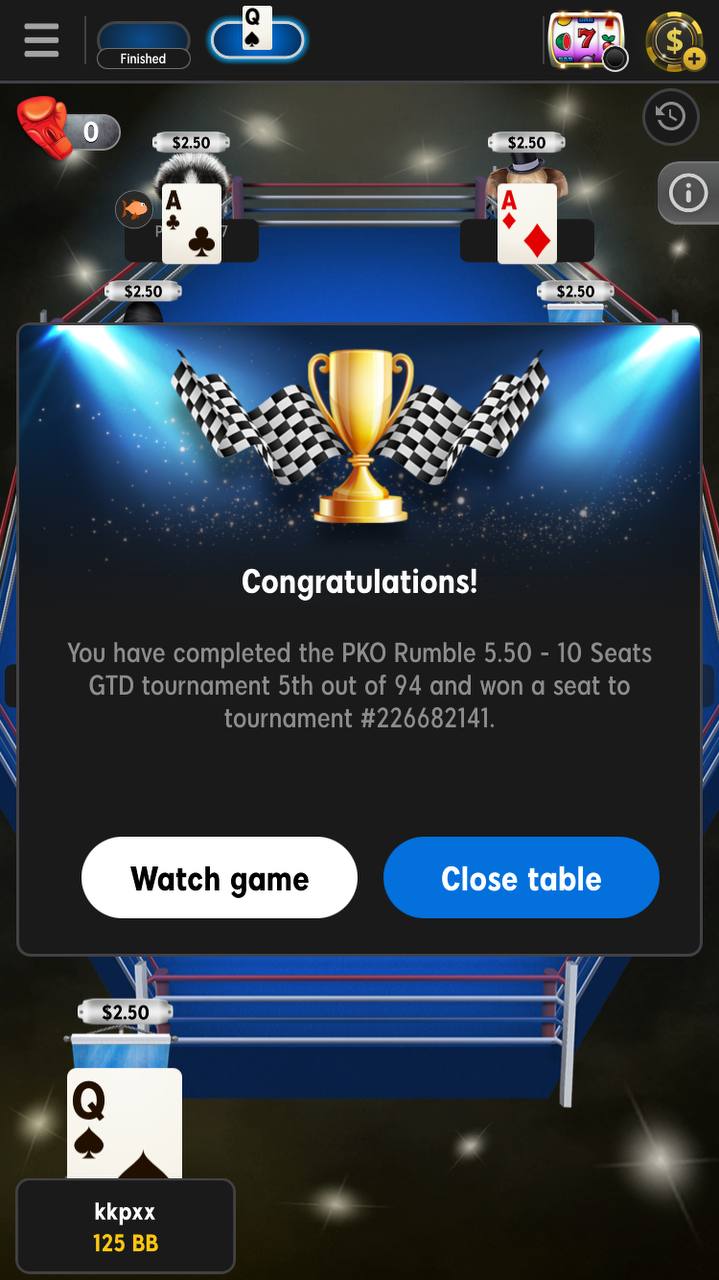Open the kkpxx player panel
The height and width of the screenshot is (1280, 719).
tap(125, 1227)
